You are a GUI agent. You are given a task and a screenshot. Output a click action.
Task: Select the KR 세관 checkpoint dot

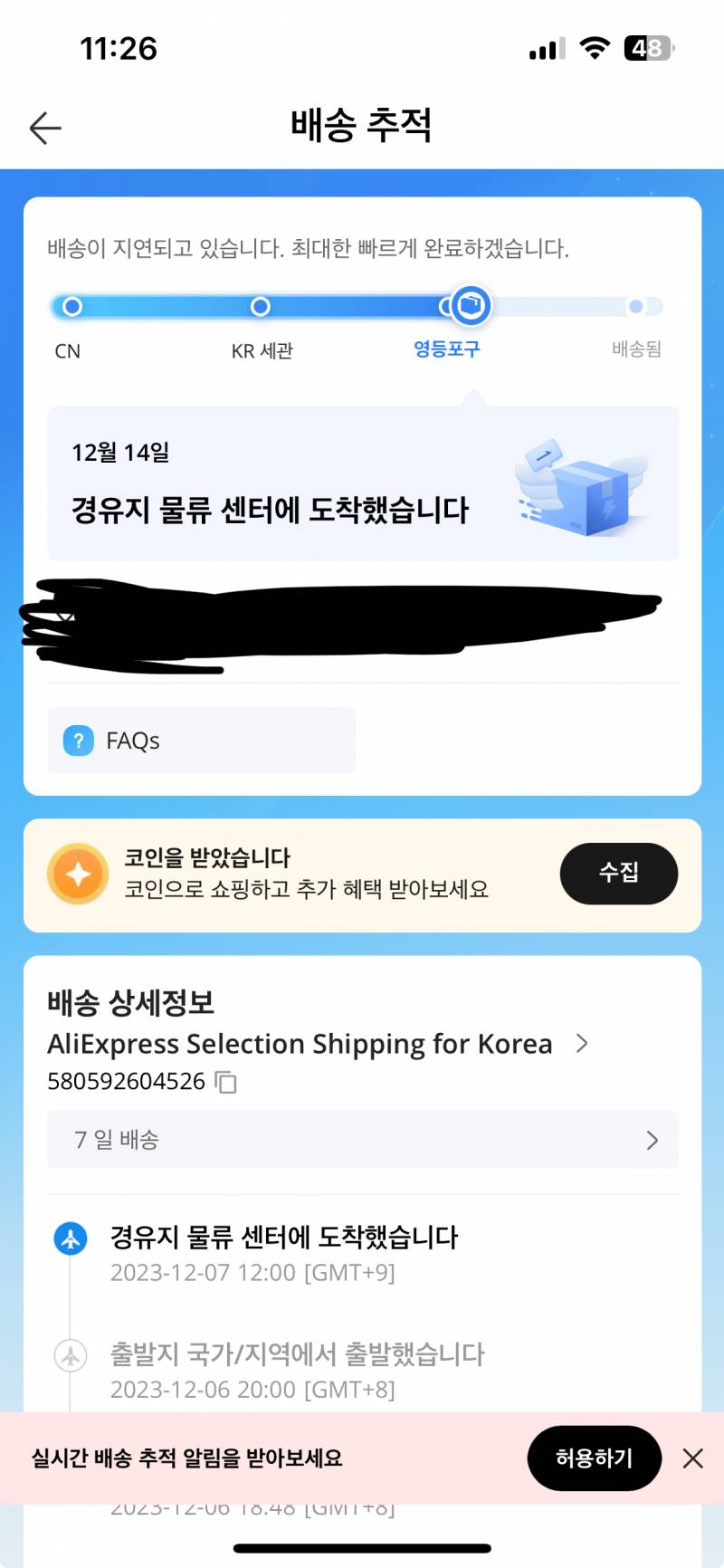pos(262,307)
